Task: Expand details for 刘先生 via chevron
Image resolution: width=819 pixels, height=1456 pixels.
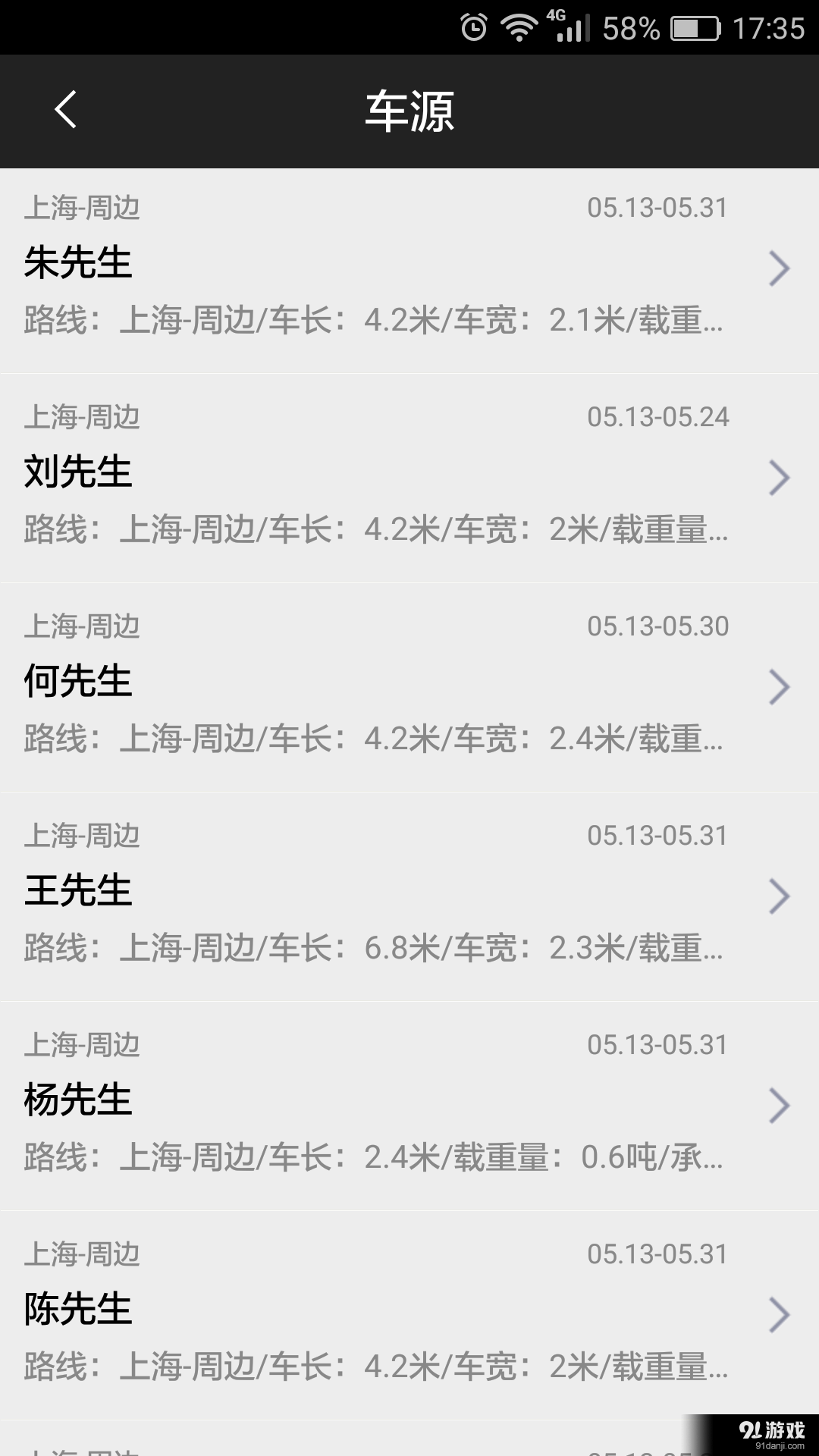Action: [780, 477]
